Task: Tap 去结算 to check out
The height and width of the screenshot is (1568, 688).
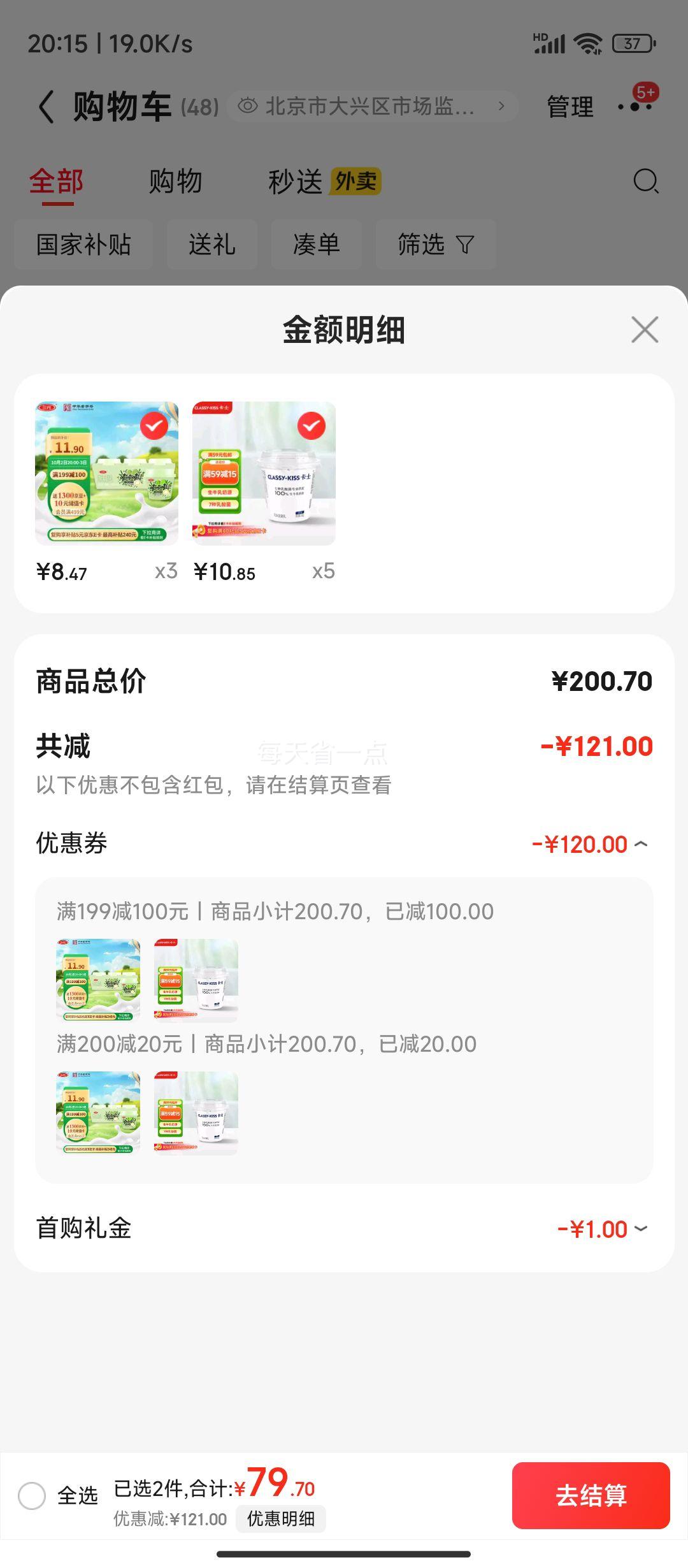Action: pos(591,1495)
